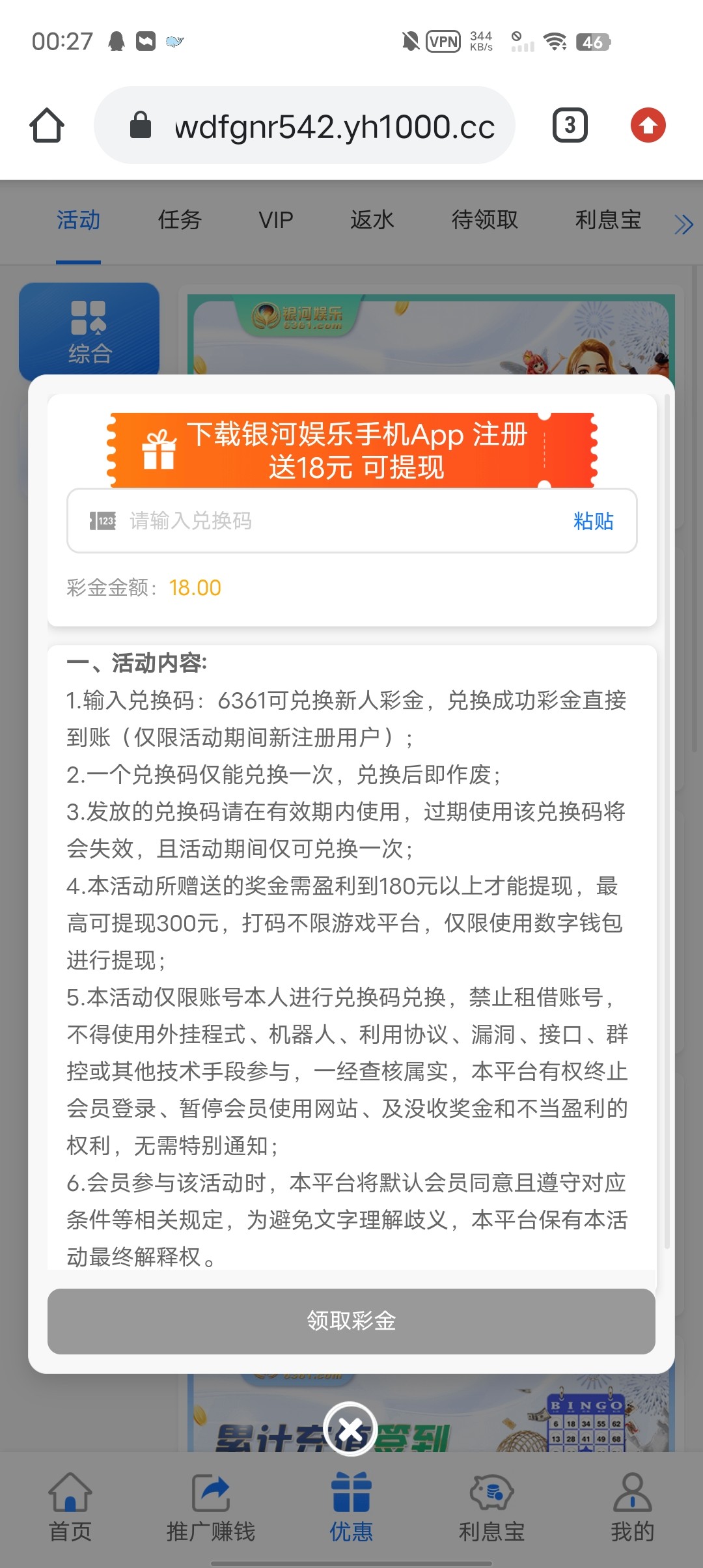Viewport: 703px width, 1568px height.
Task: Open the 返水 tab
Action: pos(372,220)
